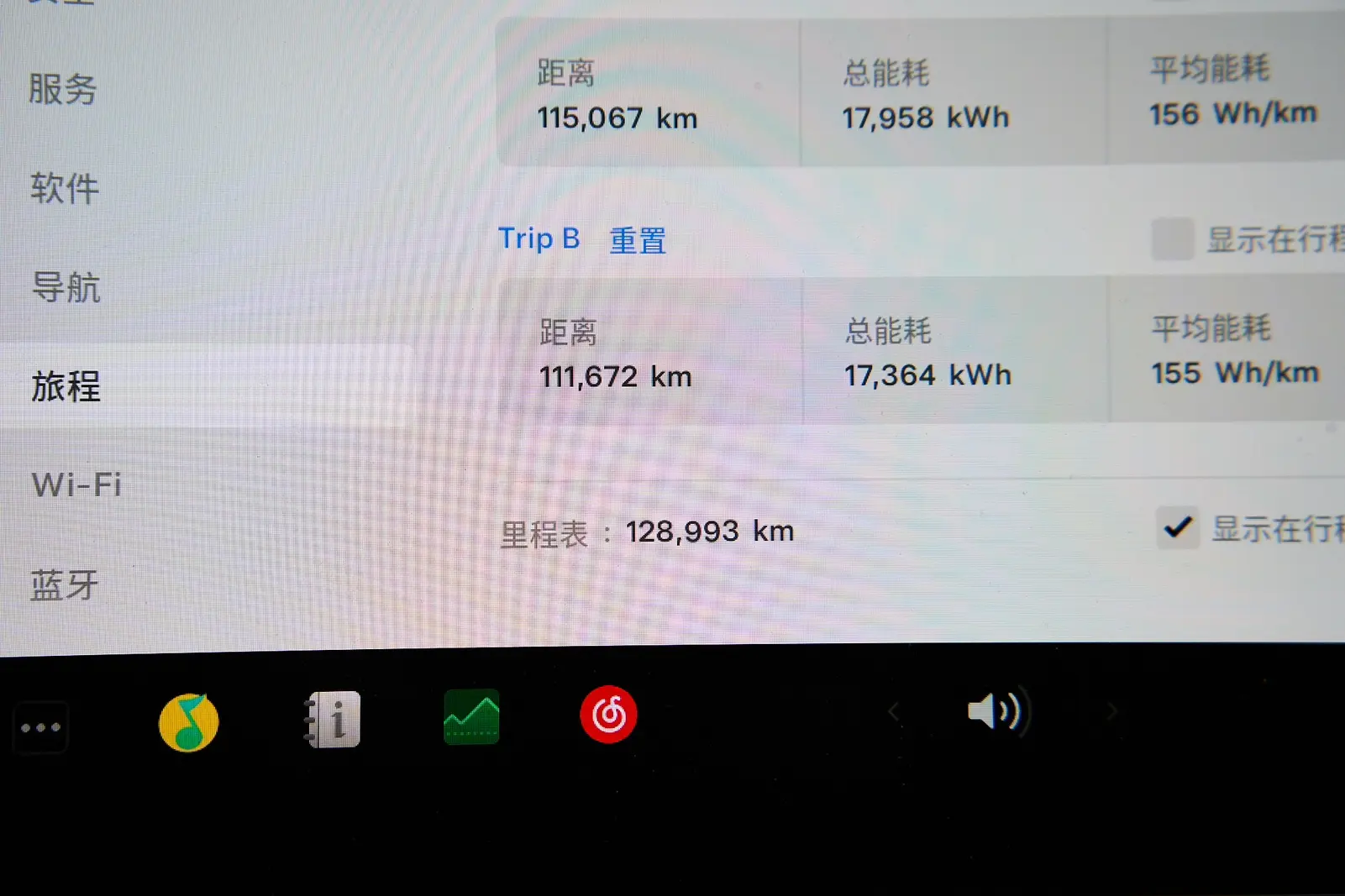The height and width of the screenshot is (896, 1345).
Task: Go to 导航 settings
Action: tap(66, 287)
